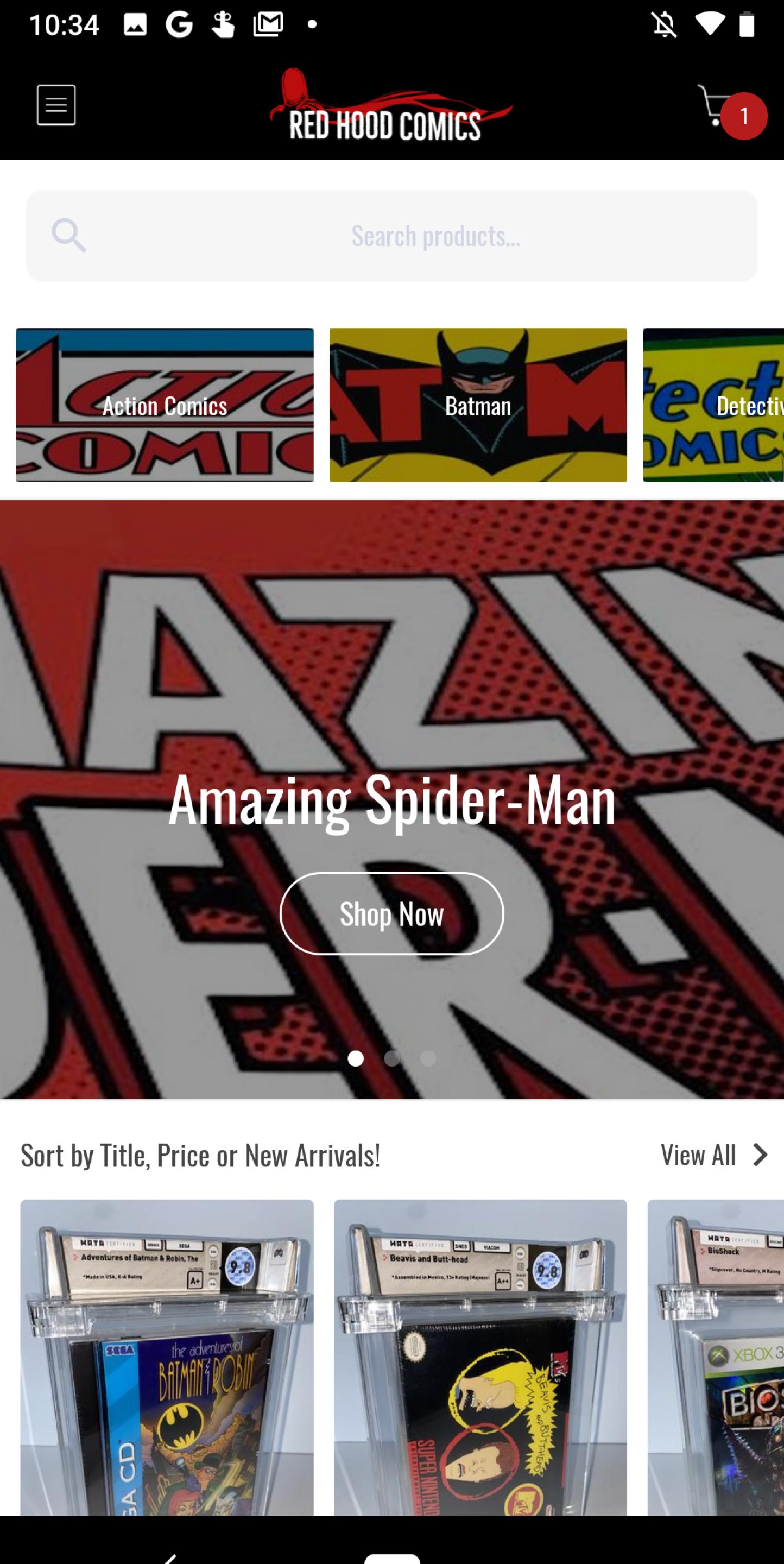
Task: Open the Action Comics category
Action: pyautogui.click(x=165, y=405)
